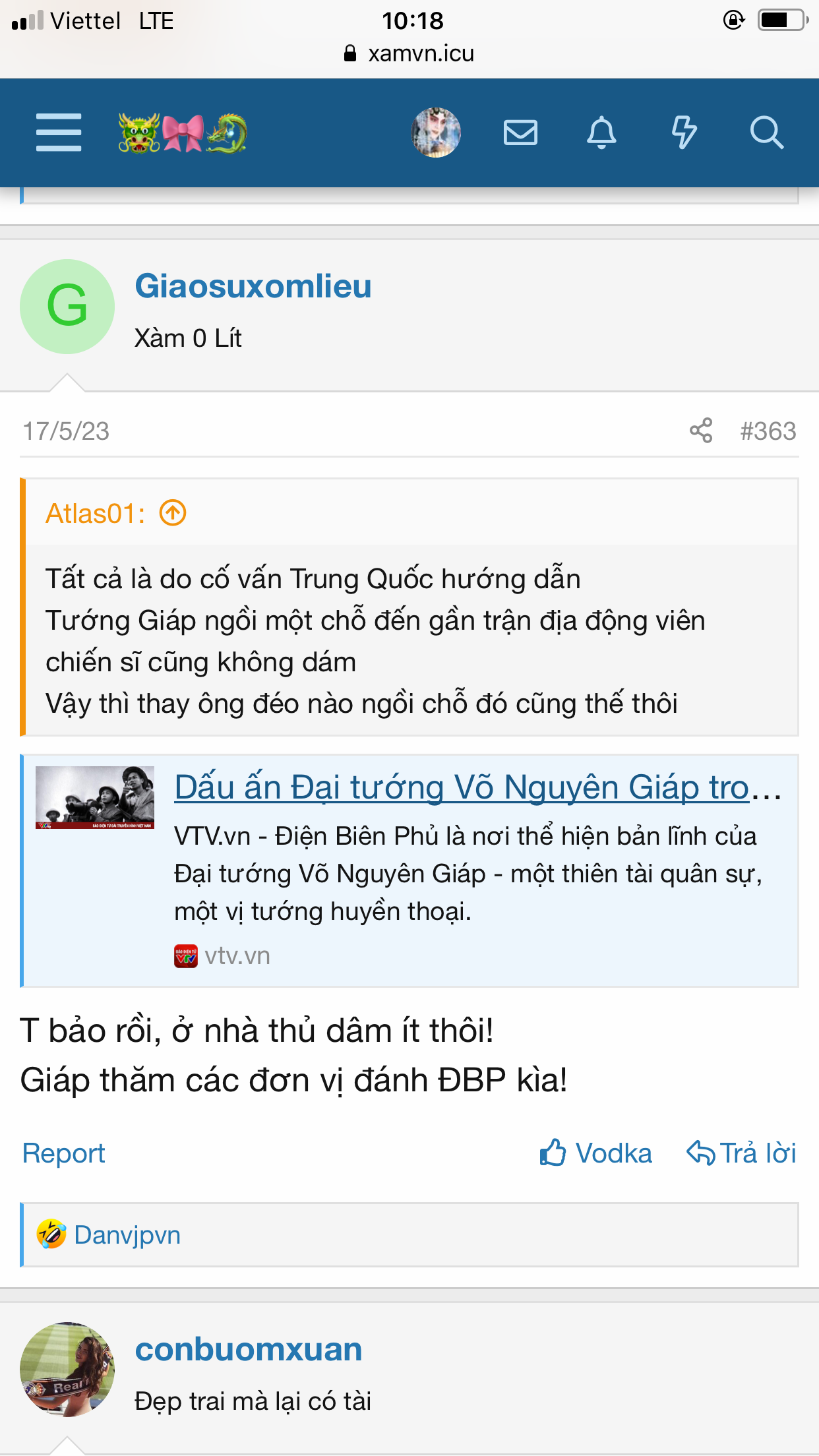Open the notifications bell
The width and height of the screenshot is (819, 1456).
pyautogui.click(x=601, y=133)
